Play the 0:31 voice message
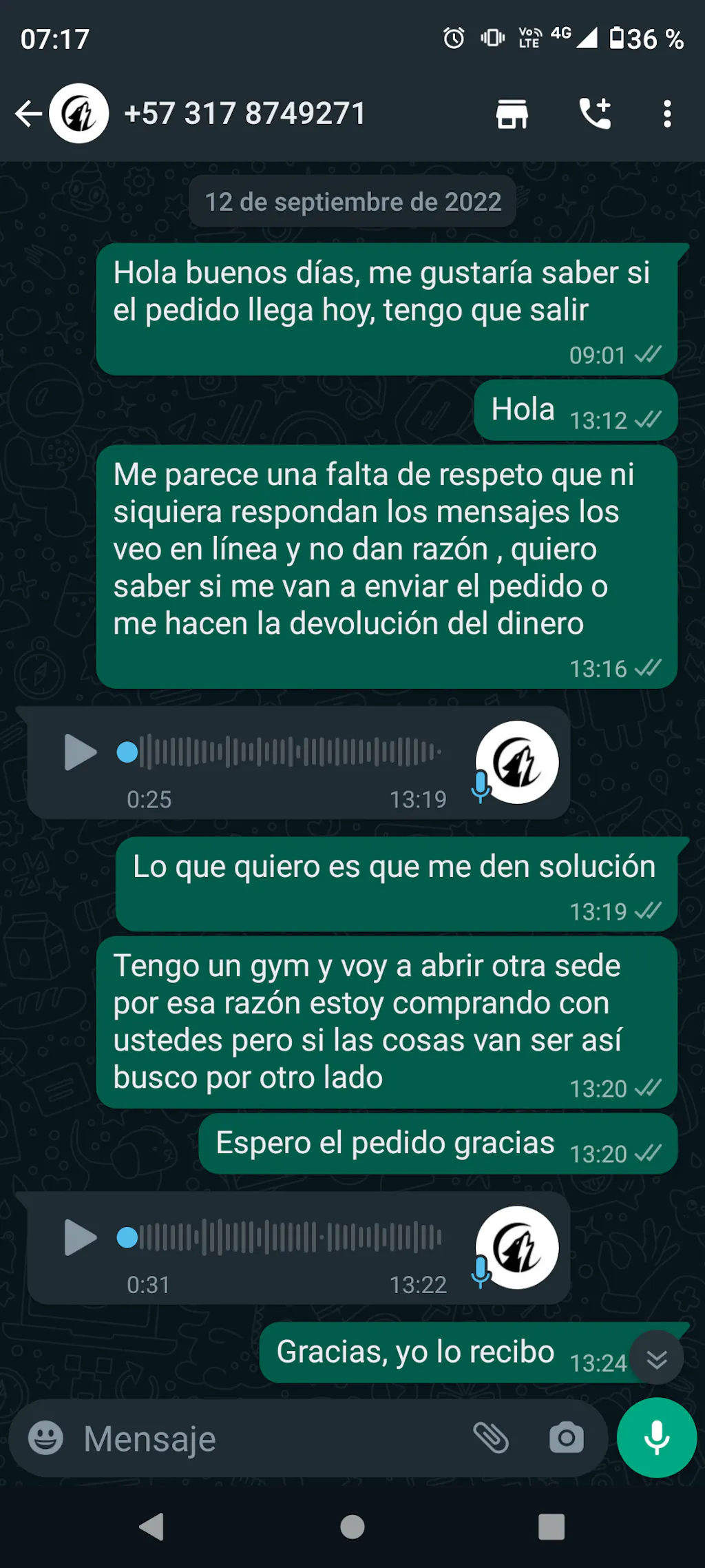The width and height of the screenshot is (705, 1568). point(80,1237)
